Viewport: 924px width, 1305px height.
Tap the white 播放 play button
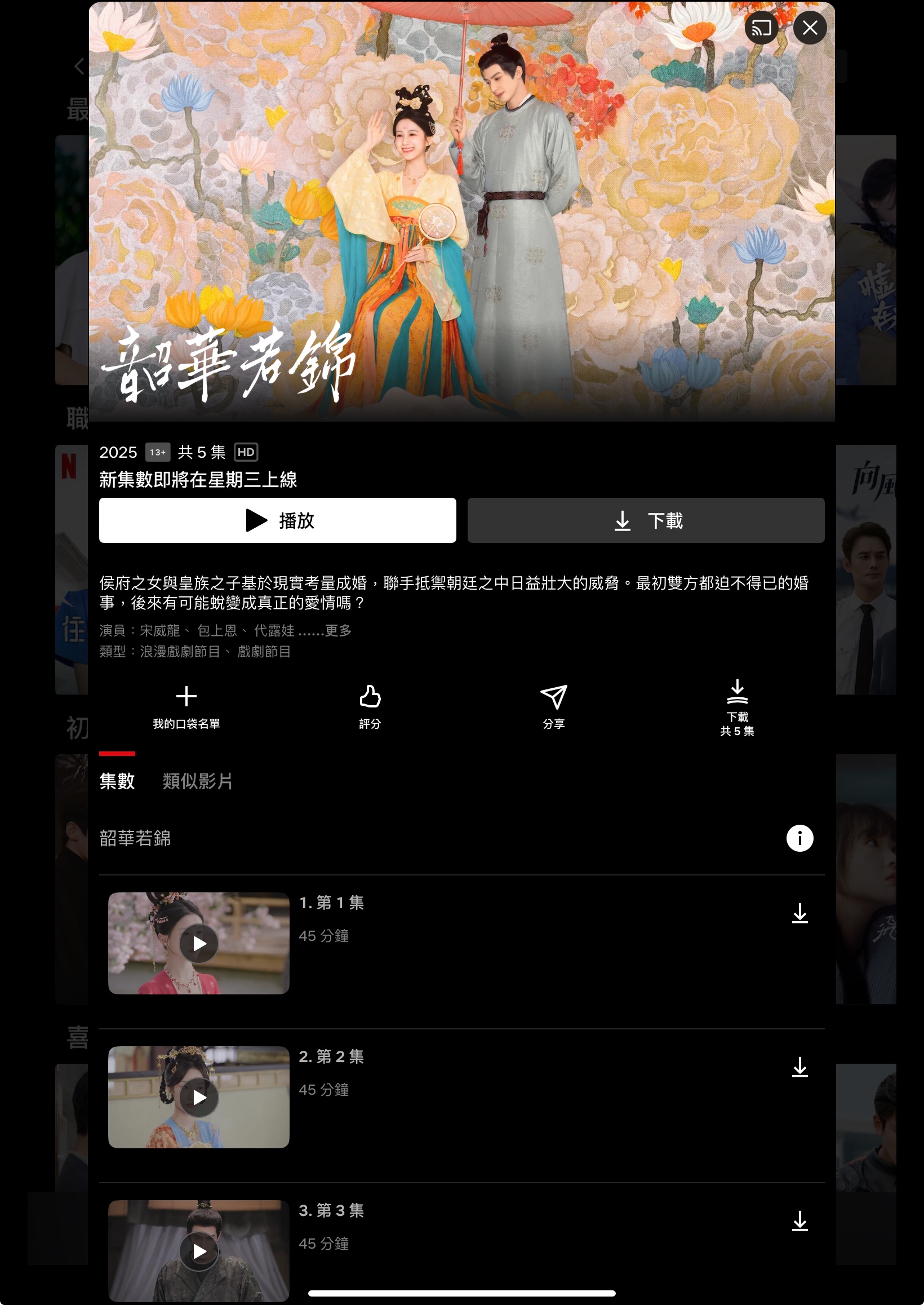point(277,520)
